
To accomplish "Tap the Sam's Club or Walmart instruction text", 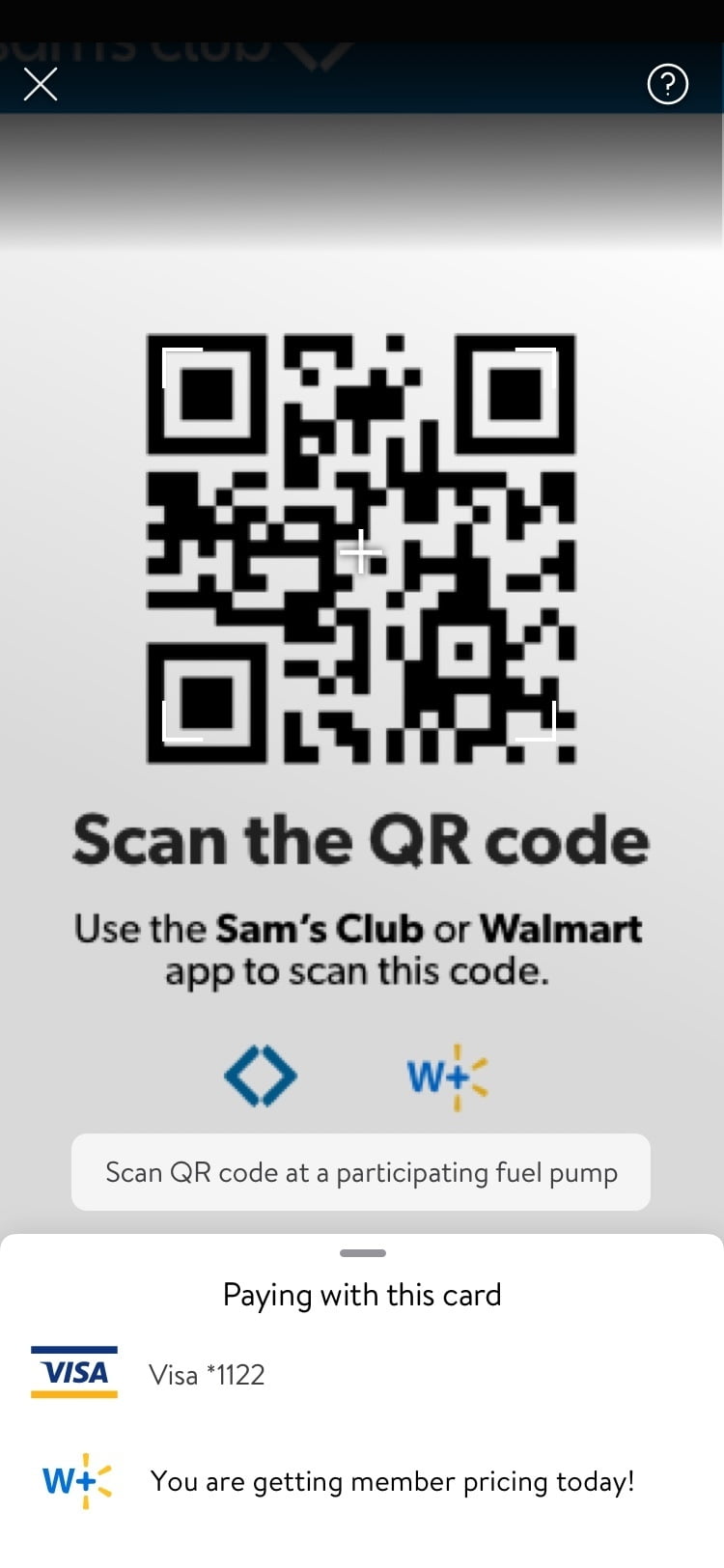I will [360, 947].
